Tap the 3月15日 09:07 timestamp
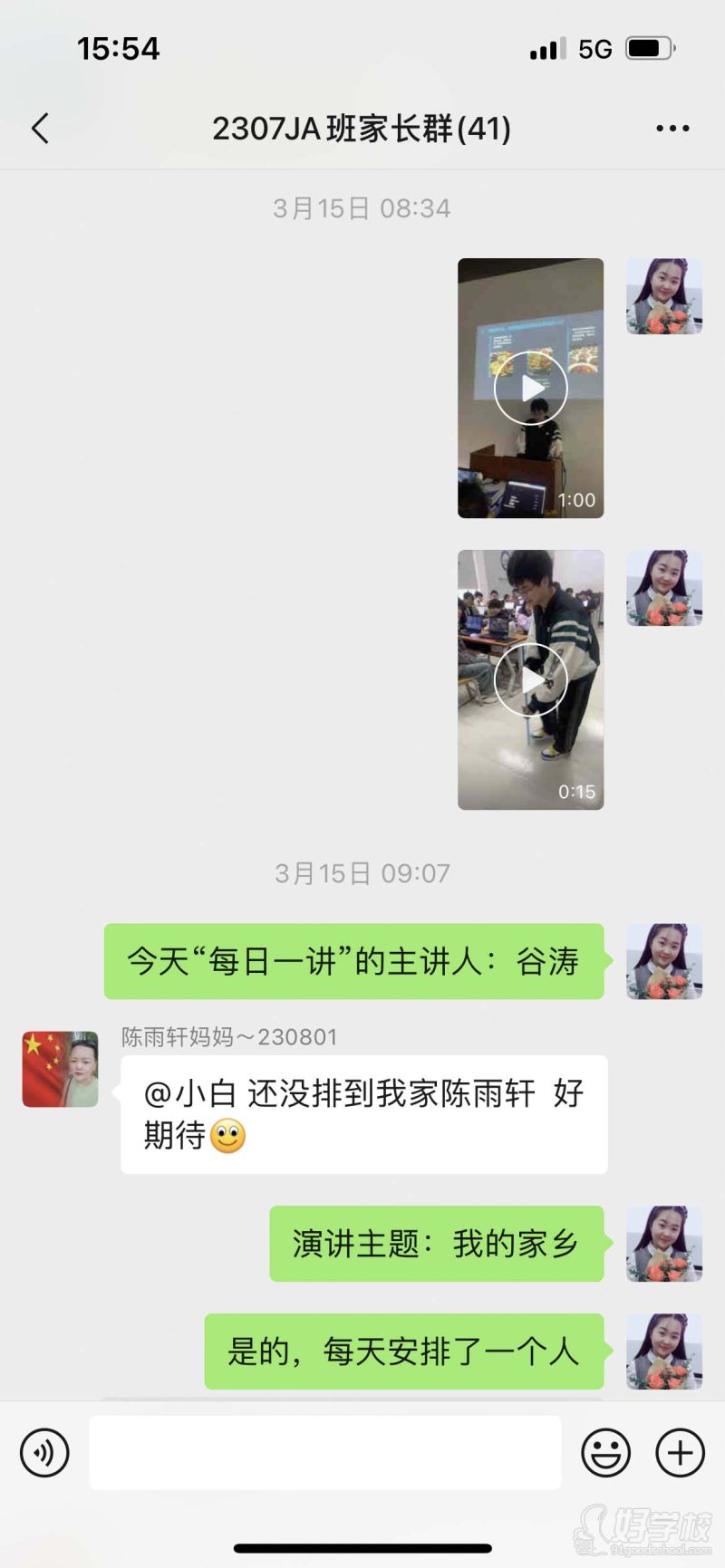Screen dimensions: 725x1568 362,872
